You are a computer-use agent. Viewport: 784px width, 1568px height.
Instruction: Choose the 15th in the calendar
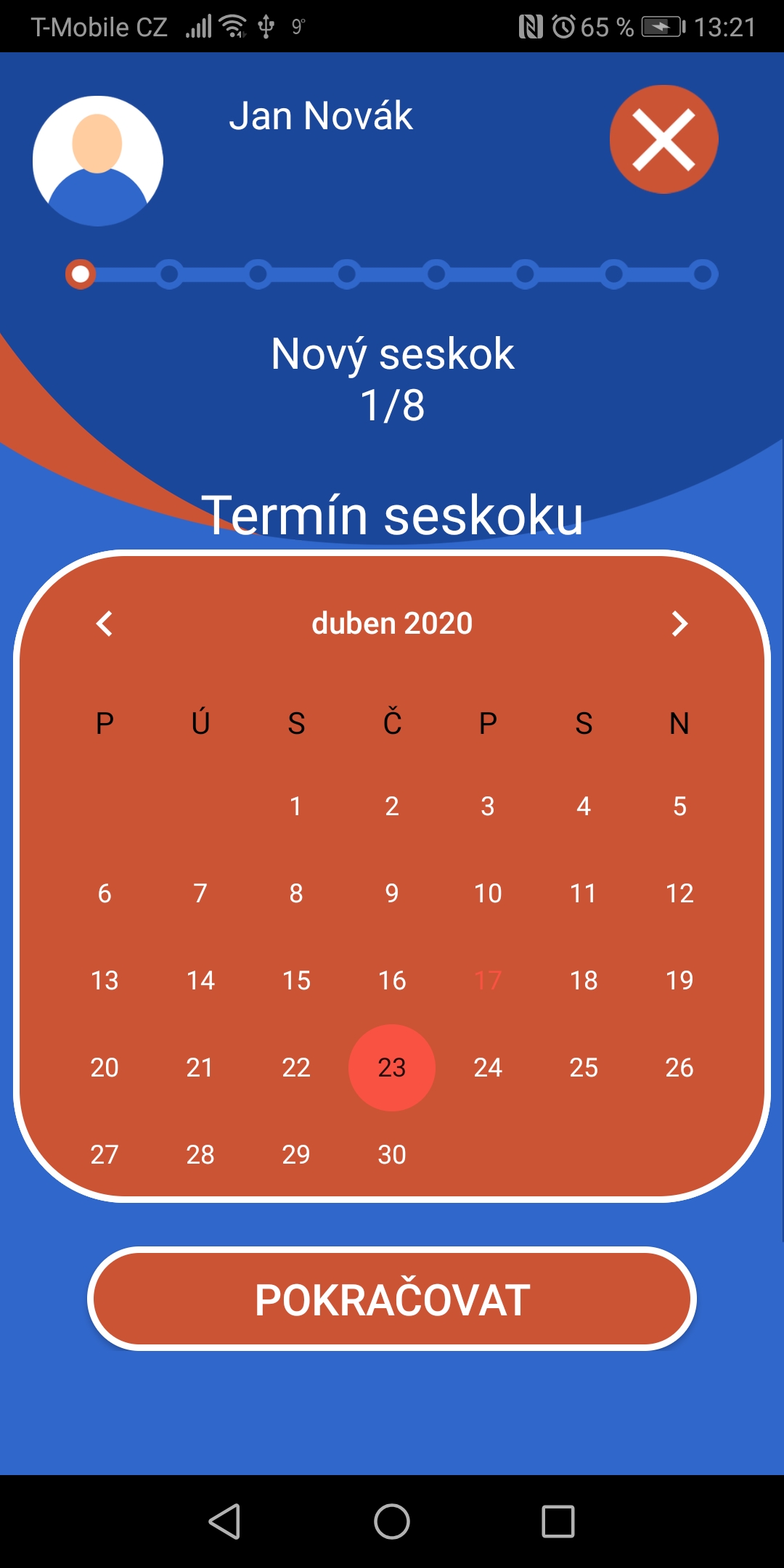(296, 980)
